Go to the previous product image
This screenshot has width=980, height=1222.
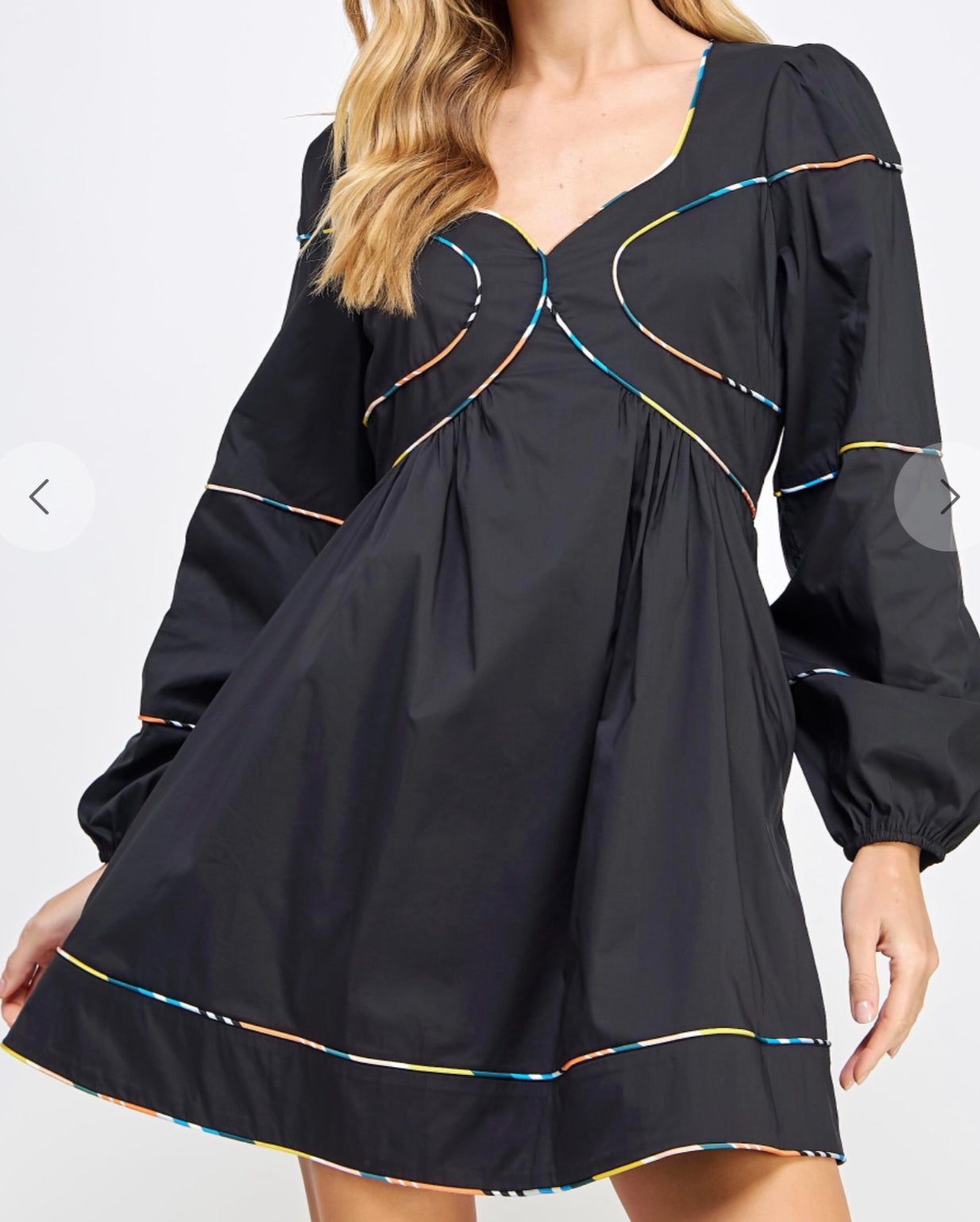pyautogui.click(x=40, y=497)
